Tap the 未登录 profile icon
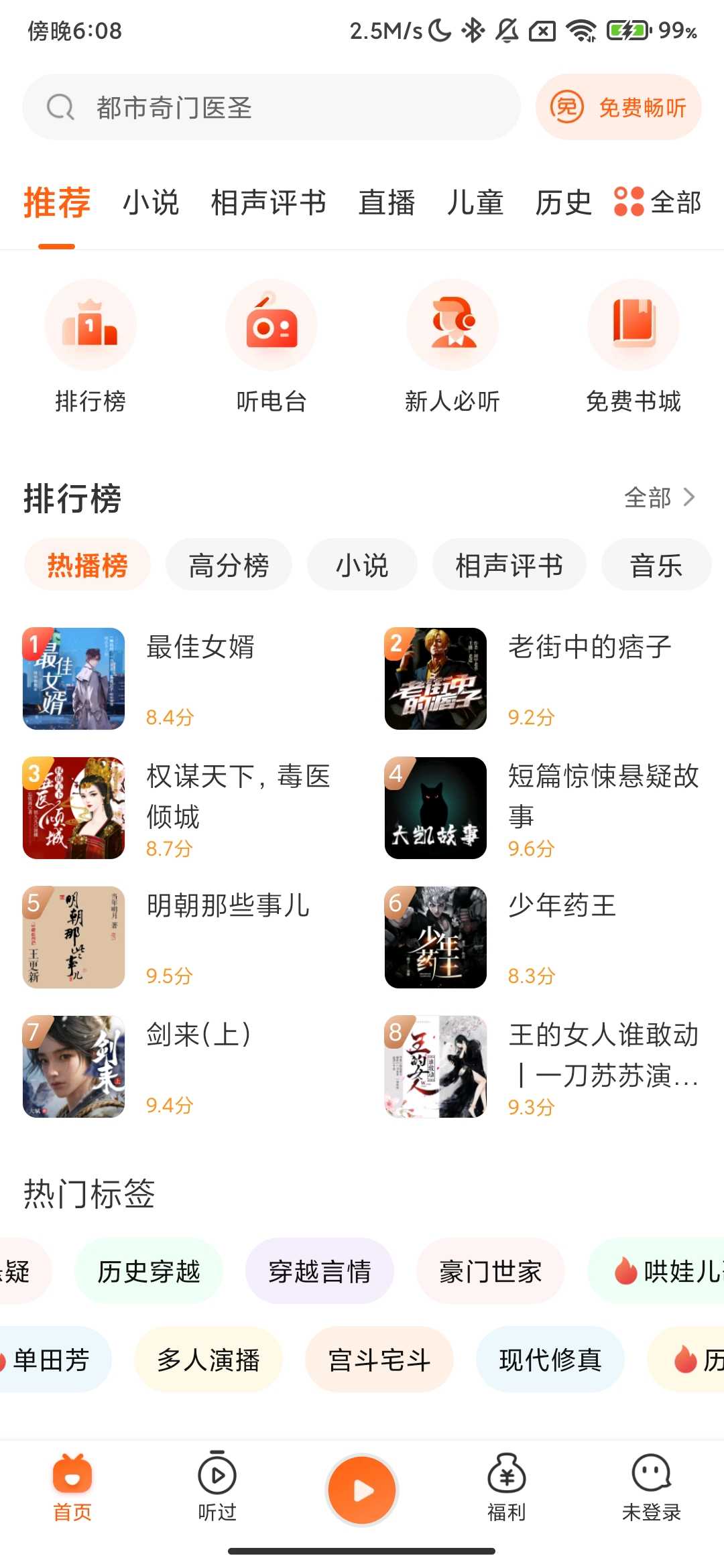The height and width of the screenshot is (1568, 724). pyautogui.click(x=650, y=1478)
